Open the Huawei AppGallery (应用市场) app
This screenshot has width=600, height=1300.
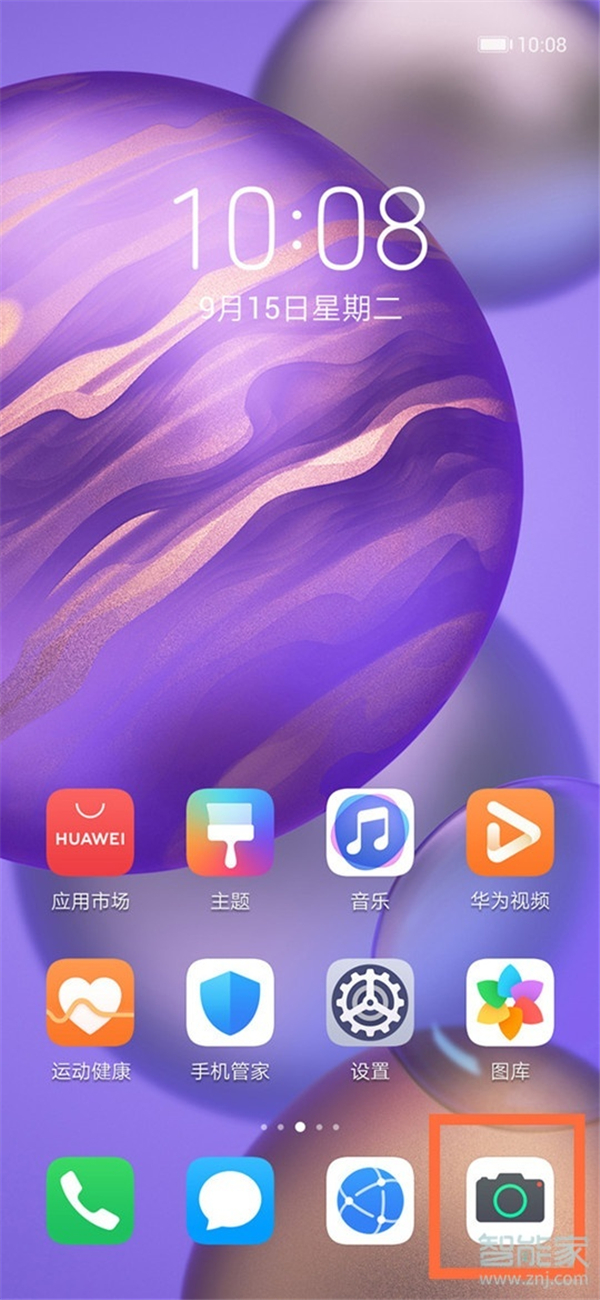coord(90,832)
